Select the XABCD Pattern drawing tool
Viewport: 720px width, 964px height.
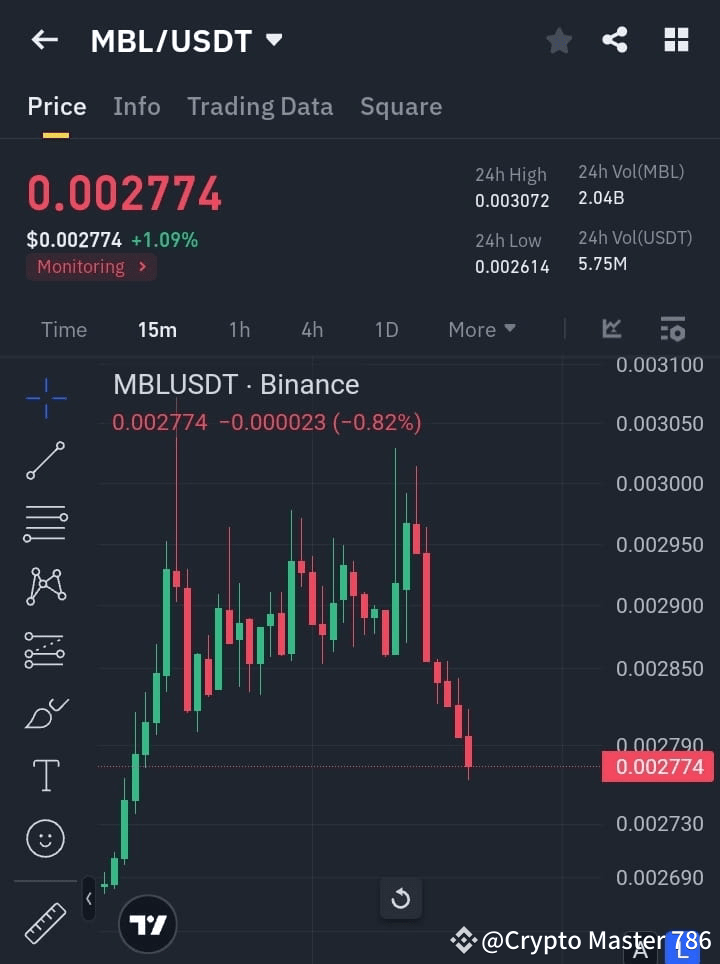pos(44,587)
